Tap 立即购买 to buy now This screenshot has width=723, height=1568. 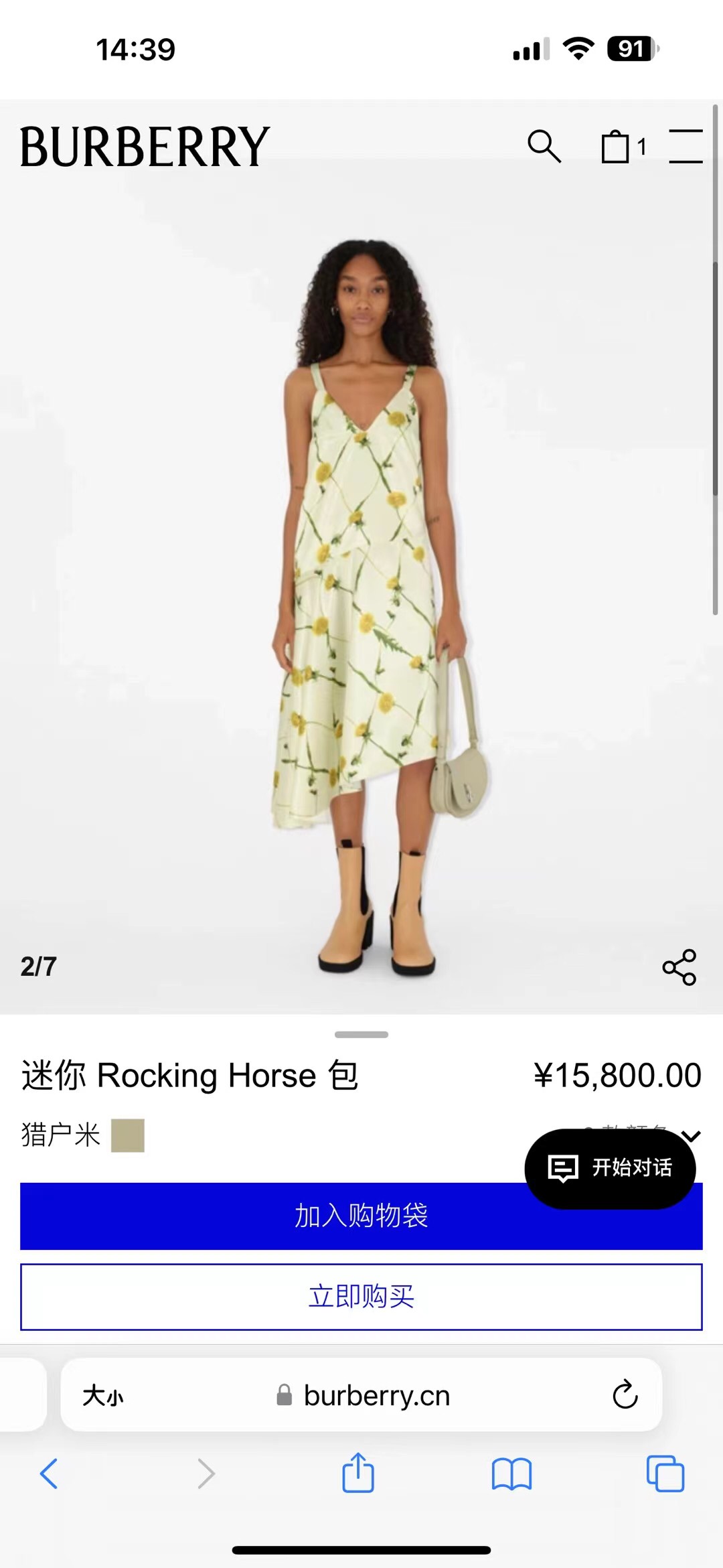[x=361, y=1297]
